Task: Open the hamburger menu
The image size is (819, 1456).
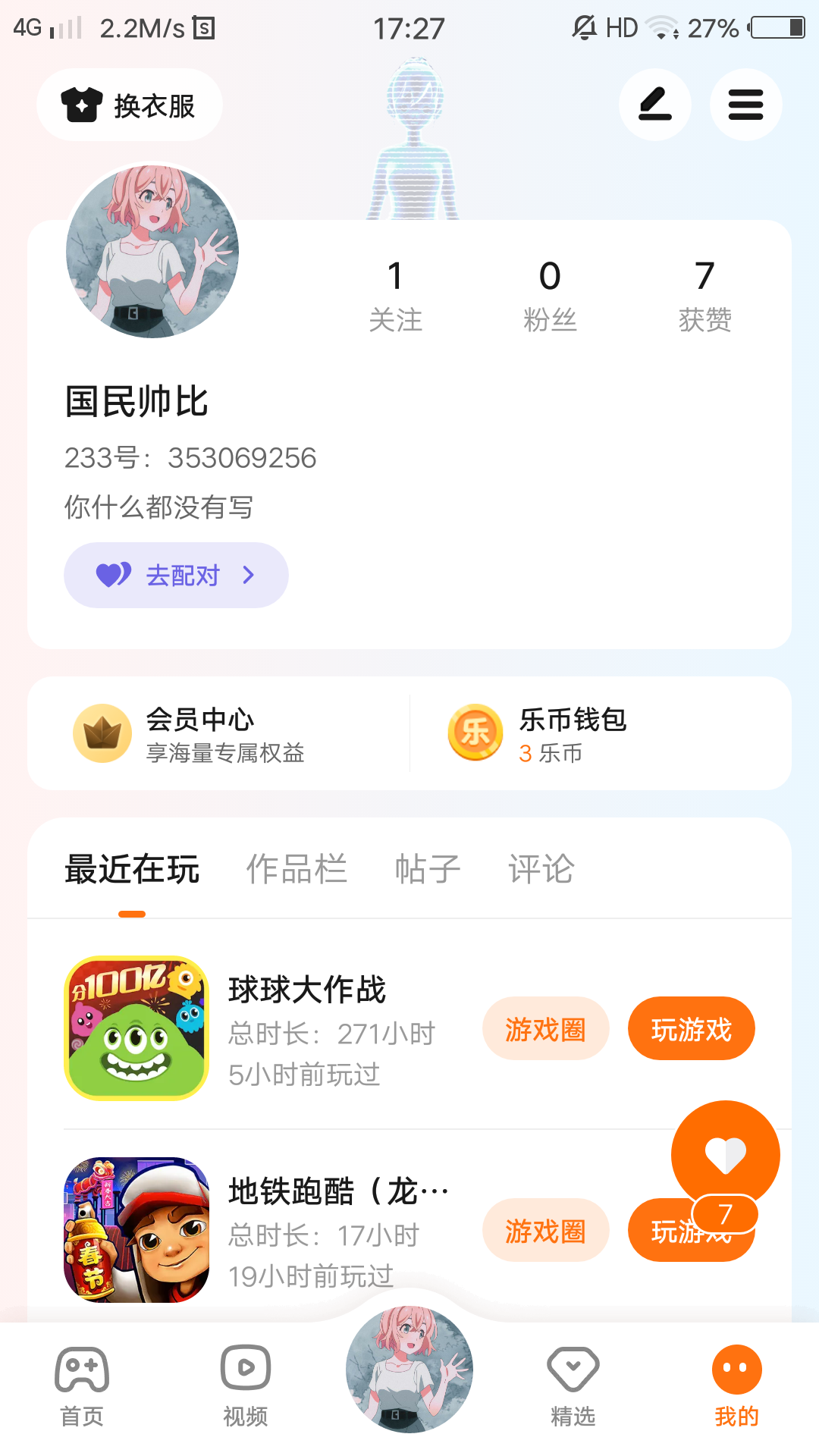Action: click(x=745, y=105)
